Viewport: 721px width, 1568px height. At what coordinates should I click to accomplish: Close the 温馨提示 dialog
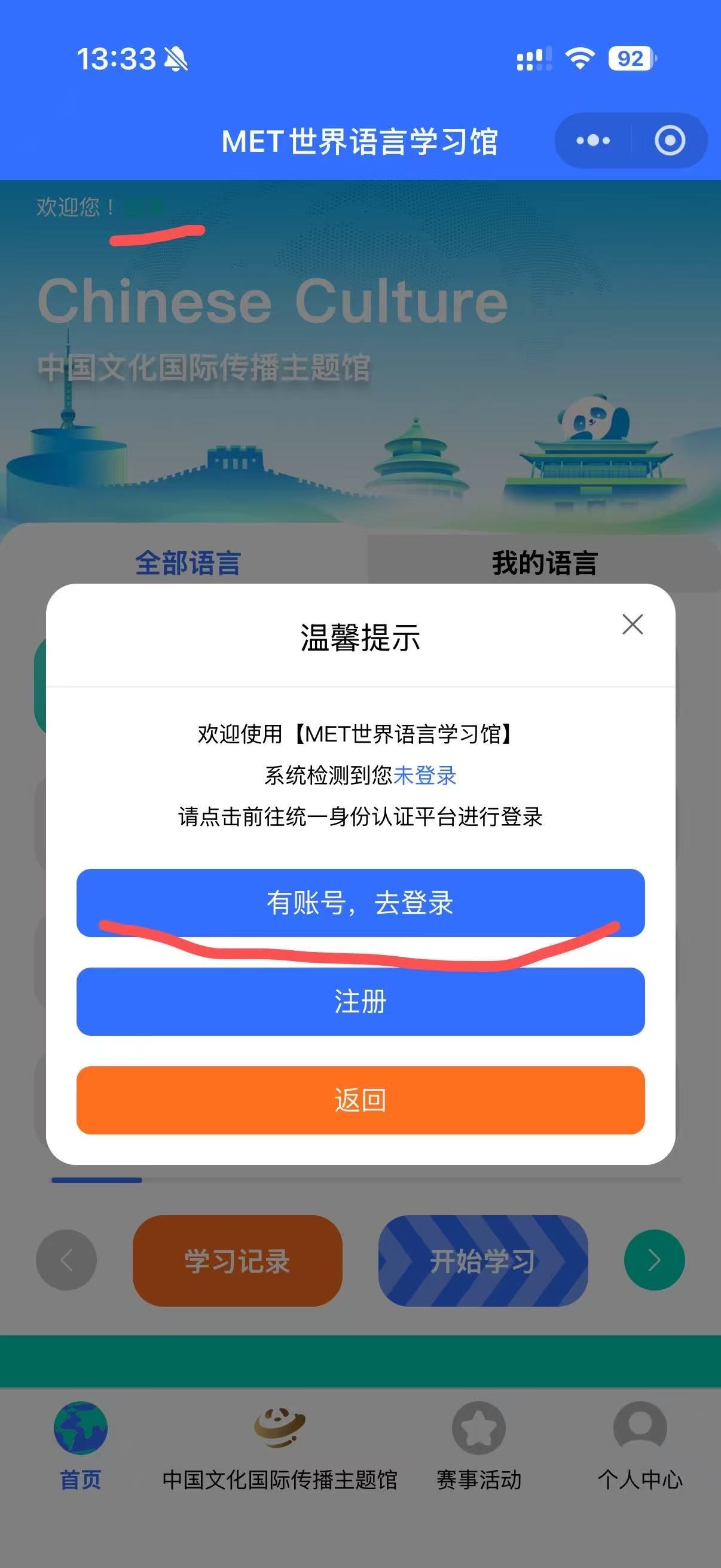(632, 624)
